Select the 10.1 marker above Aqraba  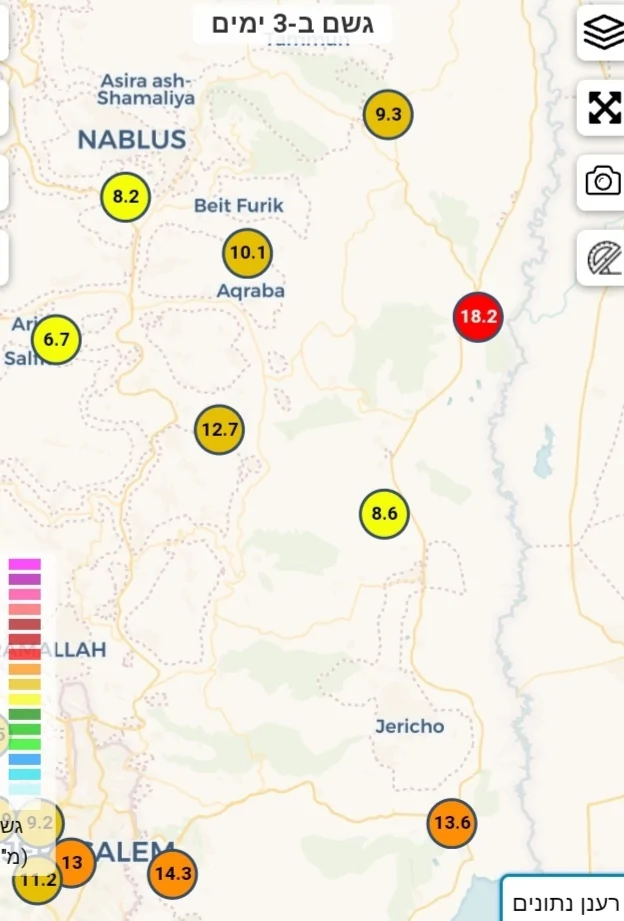[x=247, y=253]
